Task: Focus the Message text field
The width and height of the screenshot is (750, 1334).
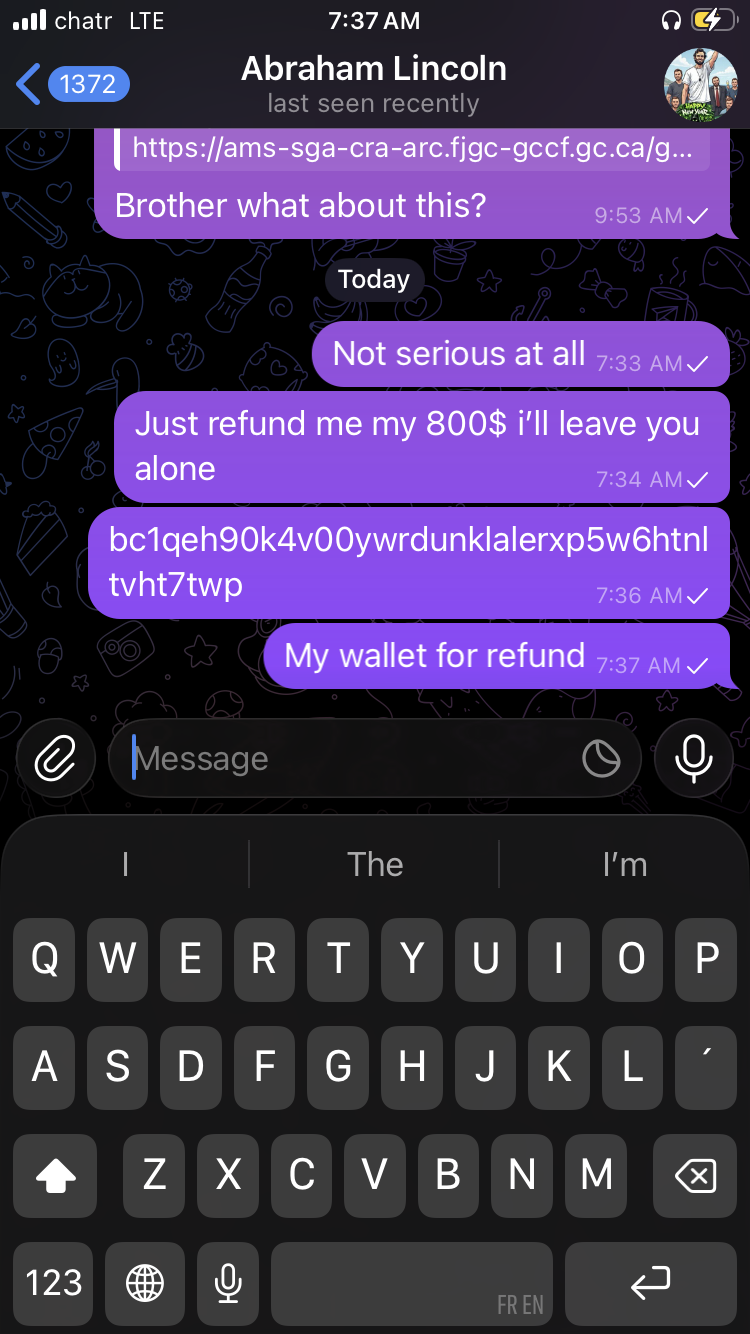Action: tap(350, 759)
